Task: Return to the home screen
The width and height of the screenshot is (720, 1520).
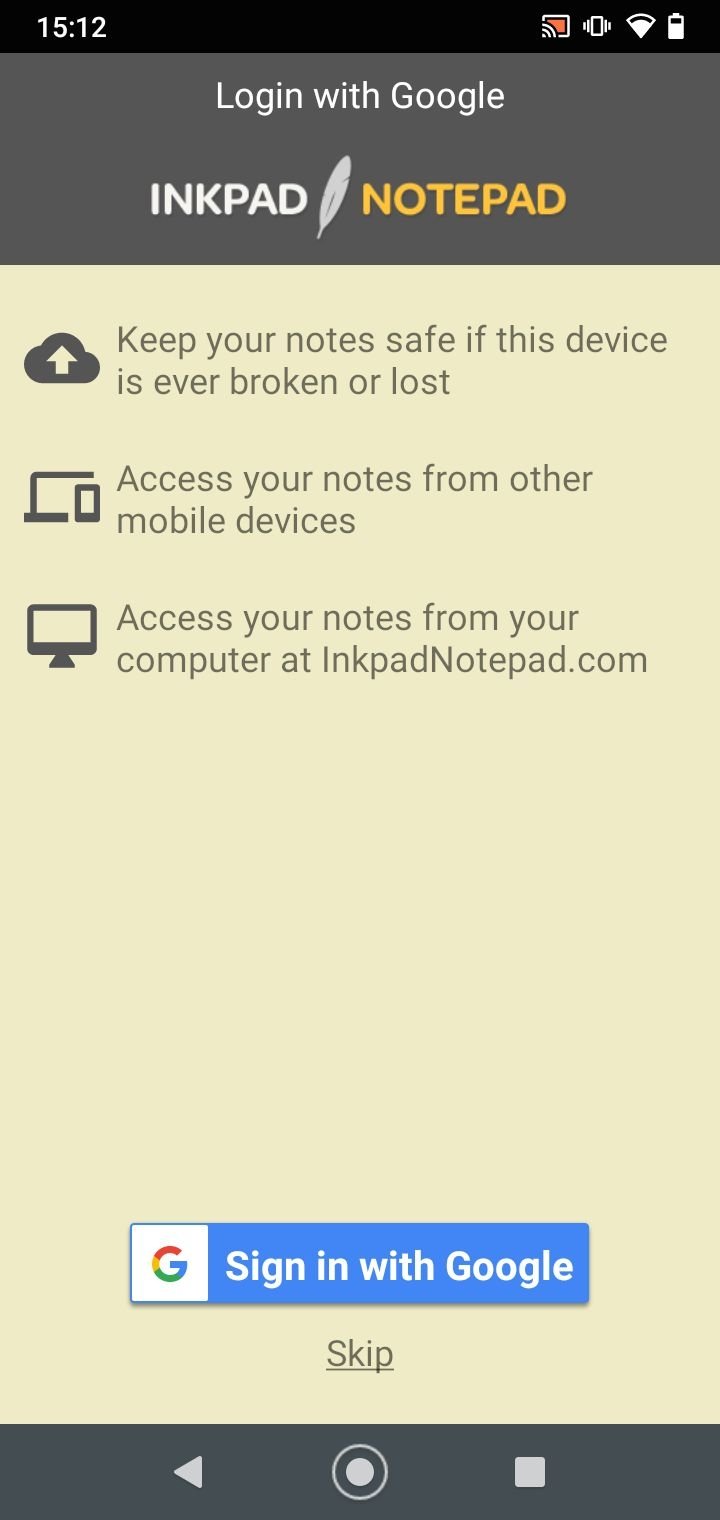Action: [x=360, y=1472]
